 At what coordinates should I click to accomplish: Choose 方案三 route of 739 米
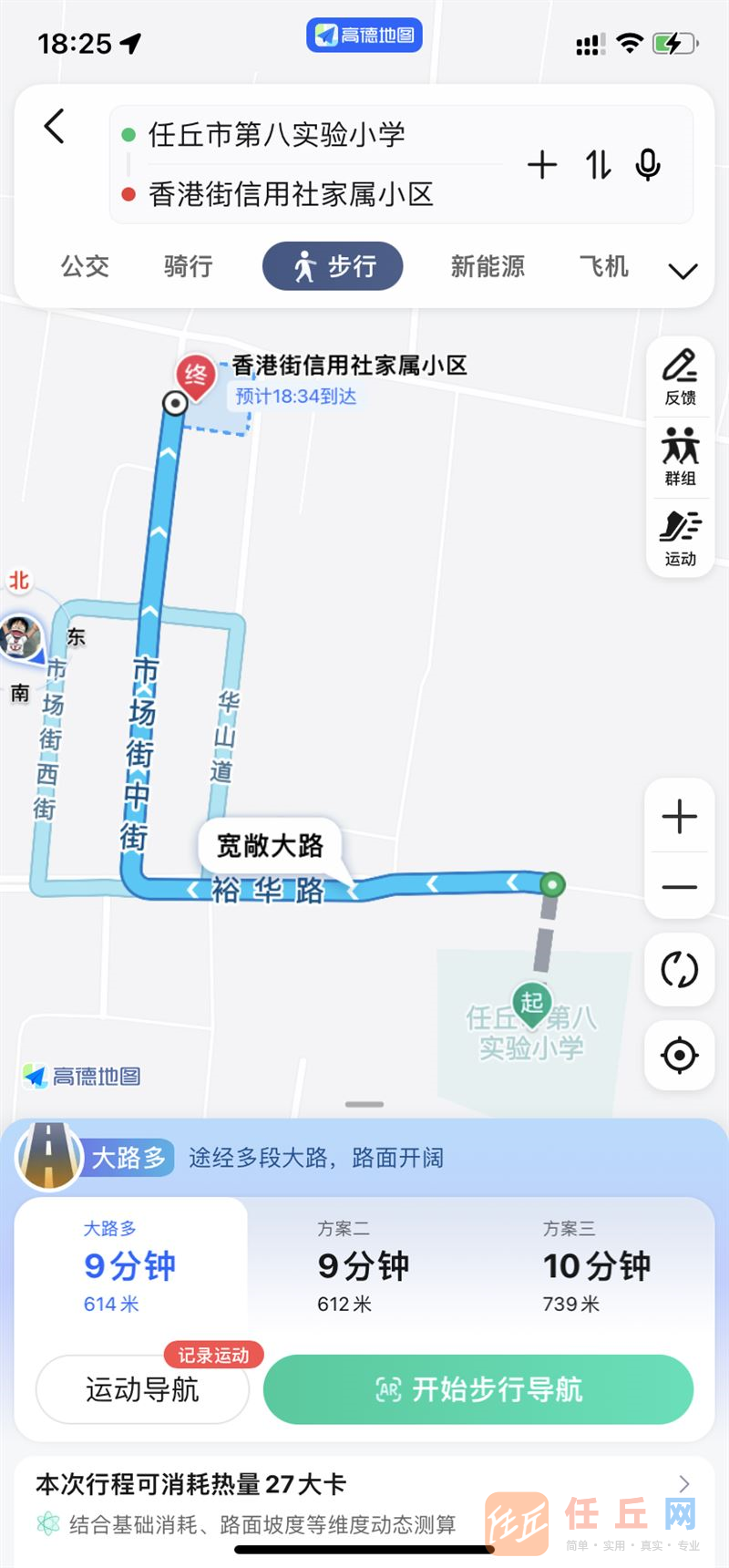click(596, 1267)
